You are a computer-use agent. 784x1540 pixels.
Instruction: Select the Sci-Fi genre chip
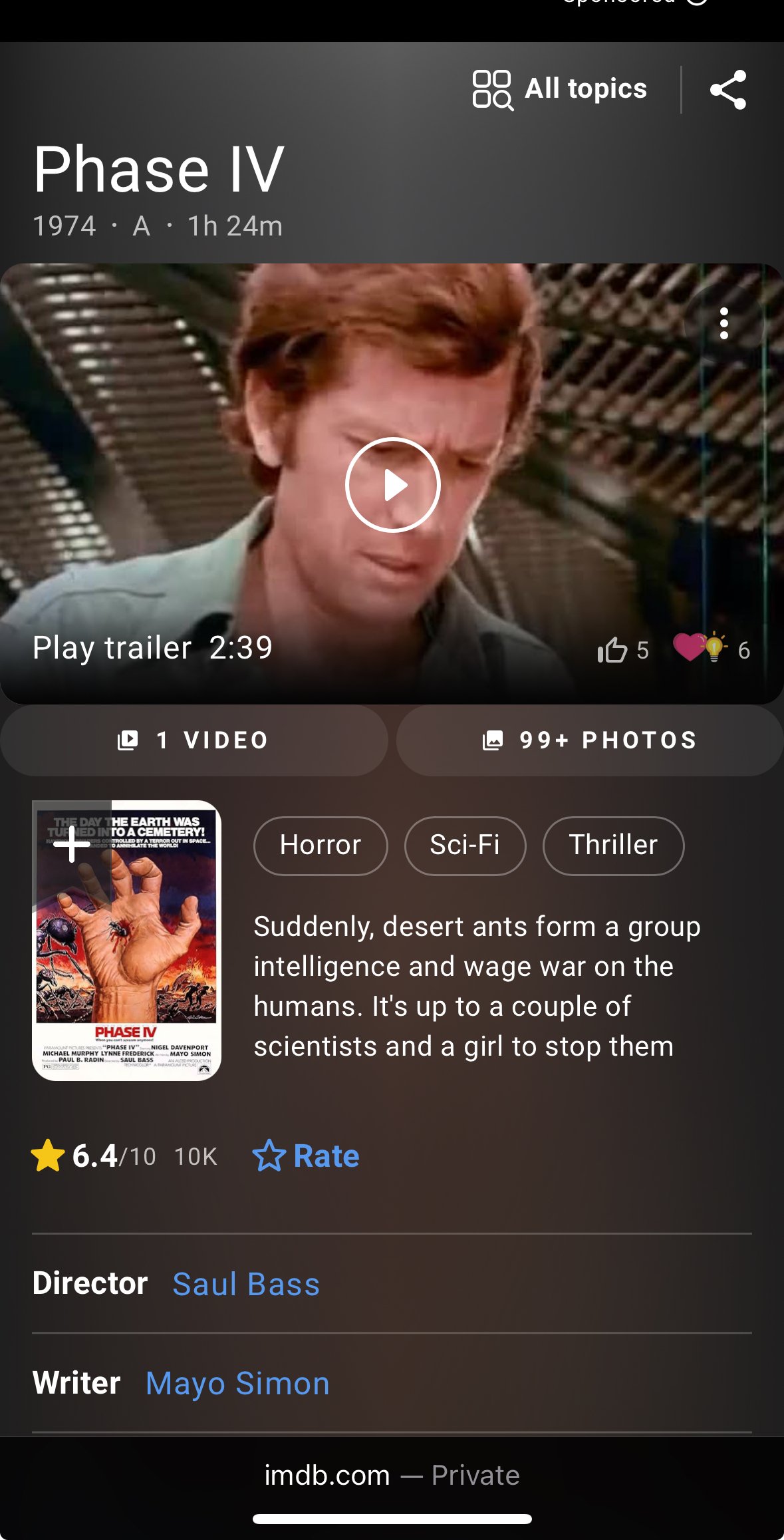tap(465, 846)
